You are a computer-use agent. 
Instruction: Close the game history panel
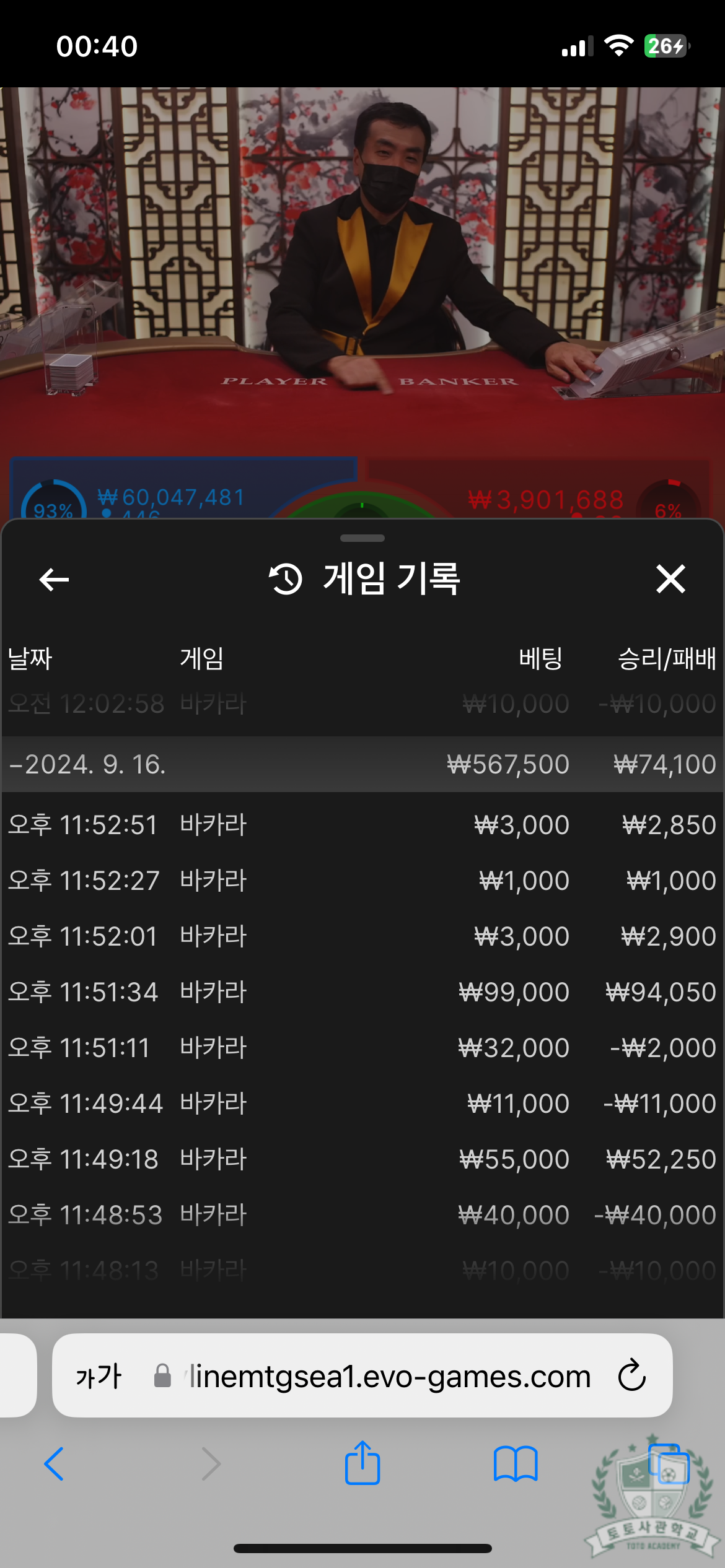tap(670, 580)
